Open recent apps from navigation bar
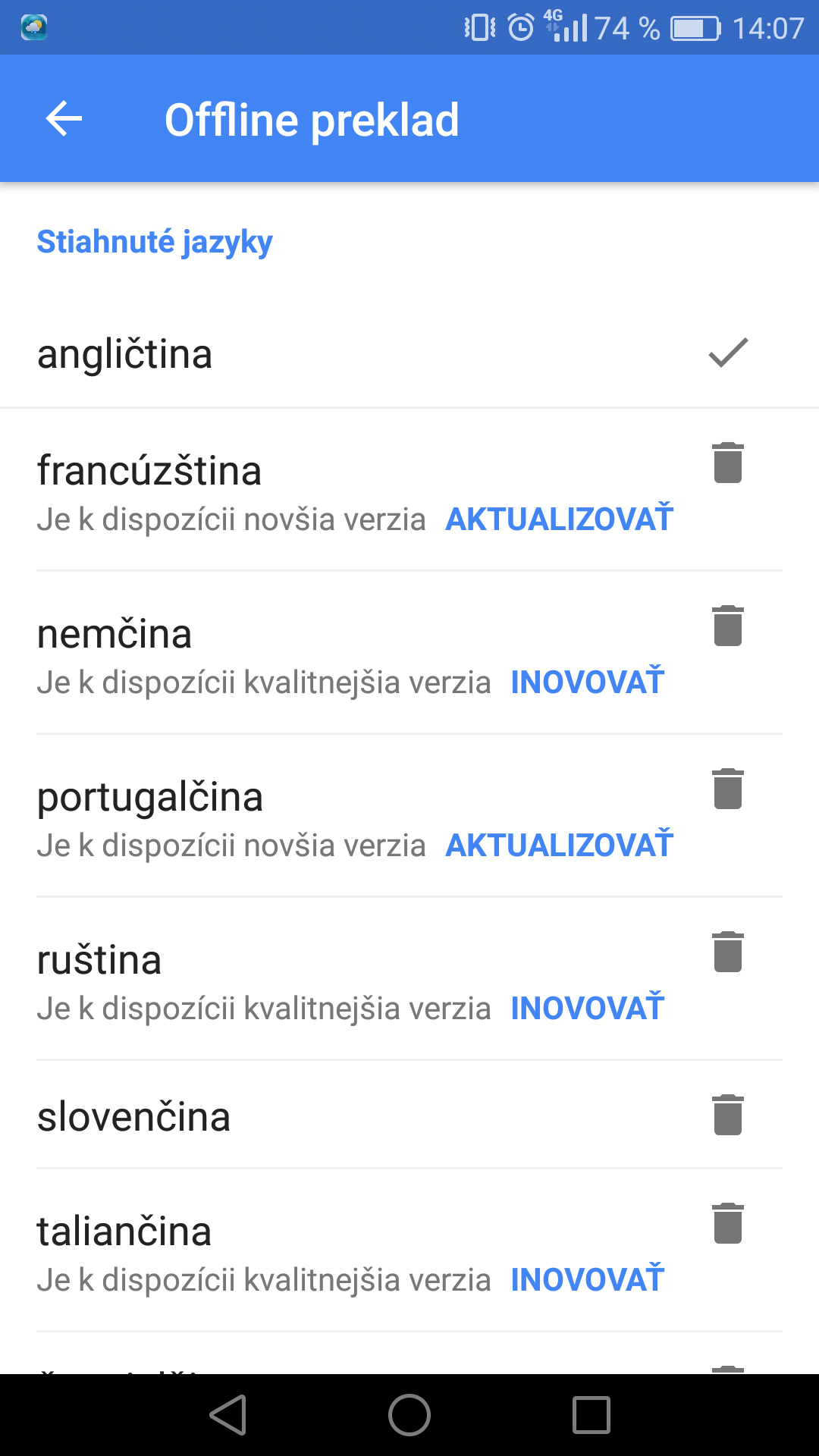This screenshot has width=819, height=1456. click(591, 1415)
